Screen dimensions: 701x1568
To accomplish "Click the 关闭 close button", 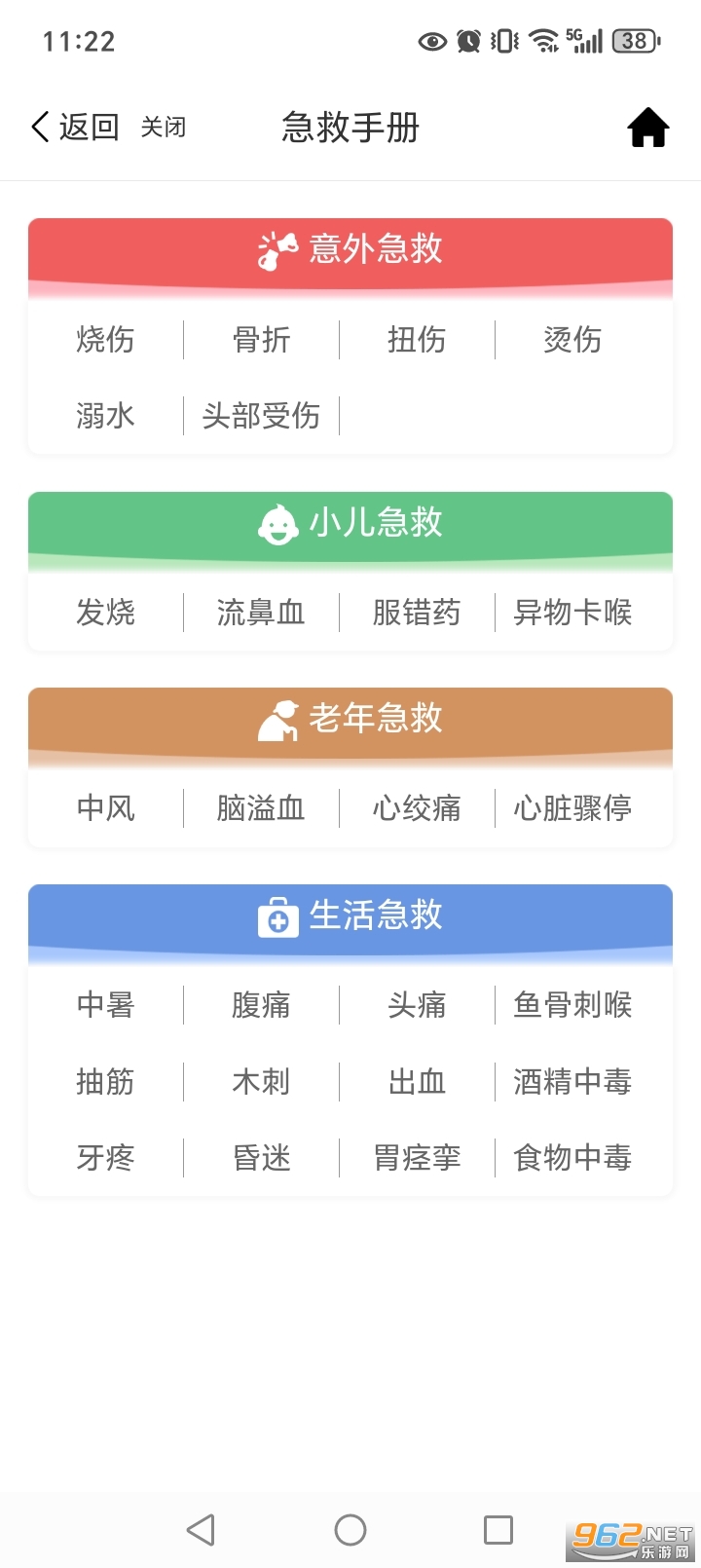I will pyautogui.click(x=163, y=128).
